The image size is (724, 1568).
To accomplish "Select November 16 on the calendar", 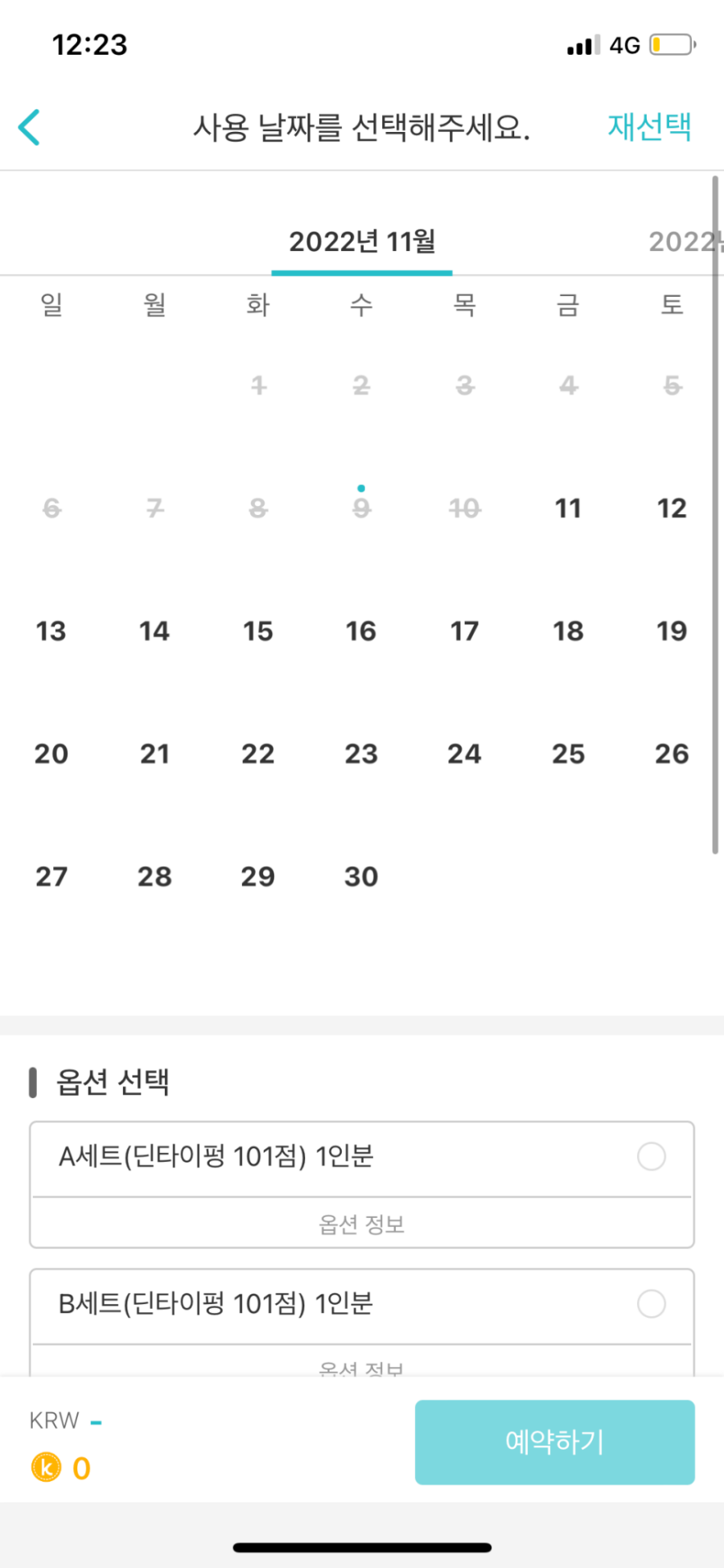I will [x=360, y=631].
